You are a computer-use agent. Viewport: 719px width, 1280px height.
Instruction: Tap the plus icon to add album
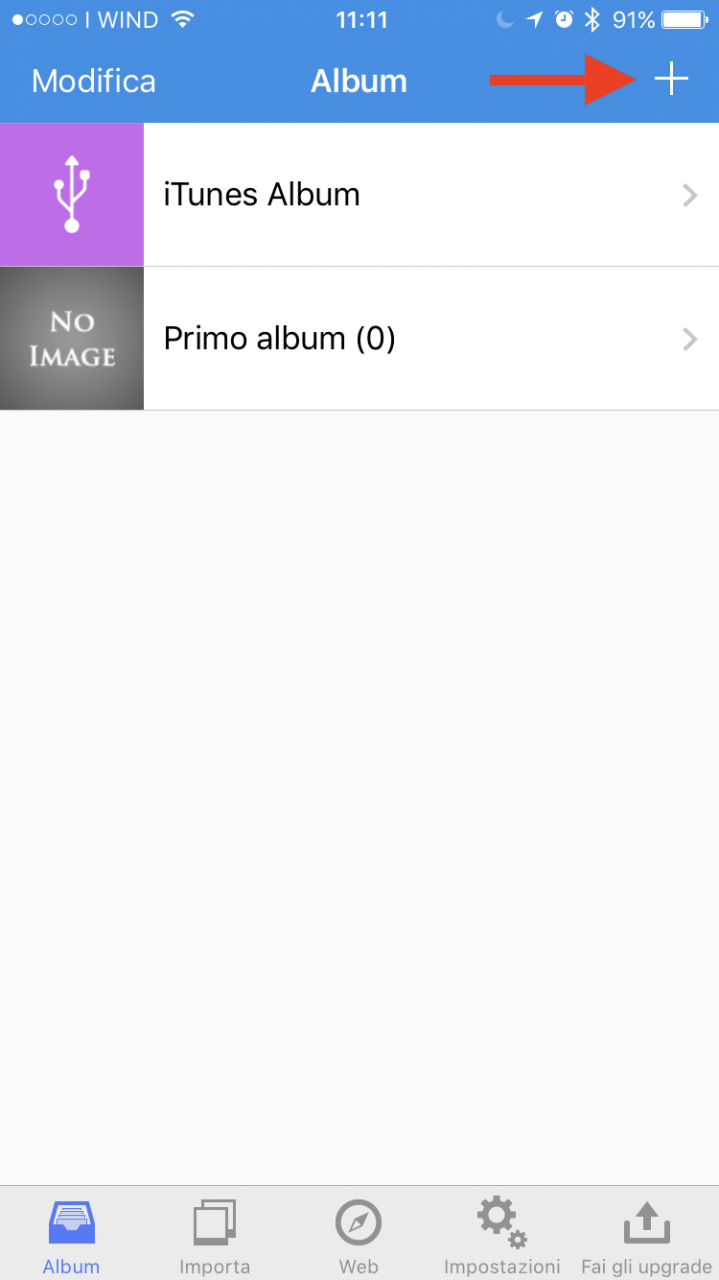tap(671, 80)
